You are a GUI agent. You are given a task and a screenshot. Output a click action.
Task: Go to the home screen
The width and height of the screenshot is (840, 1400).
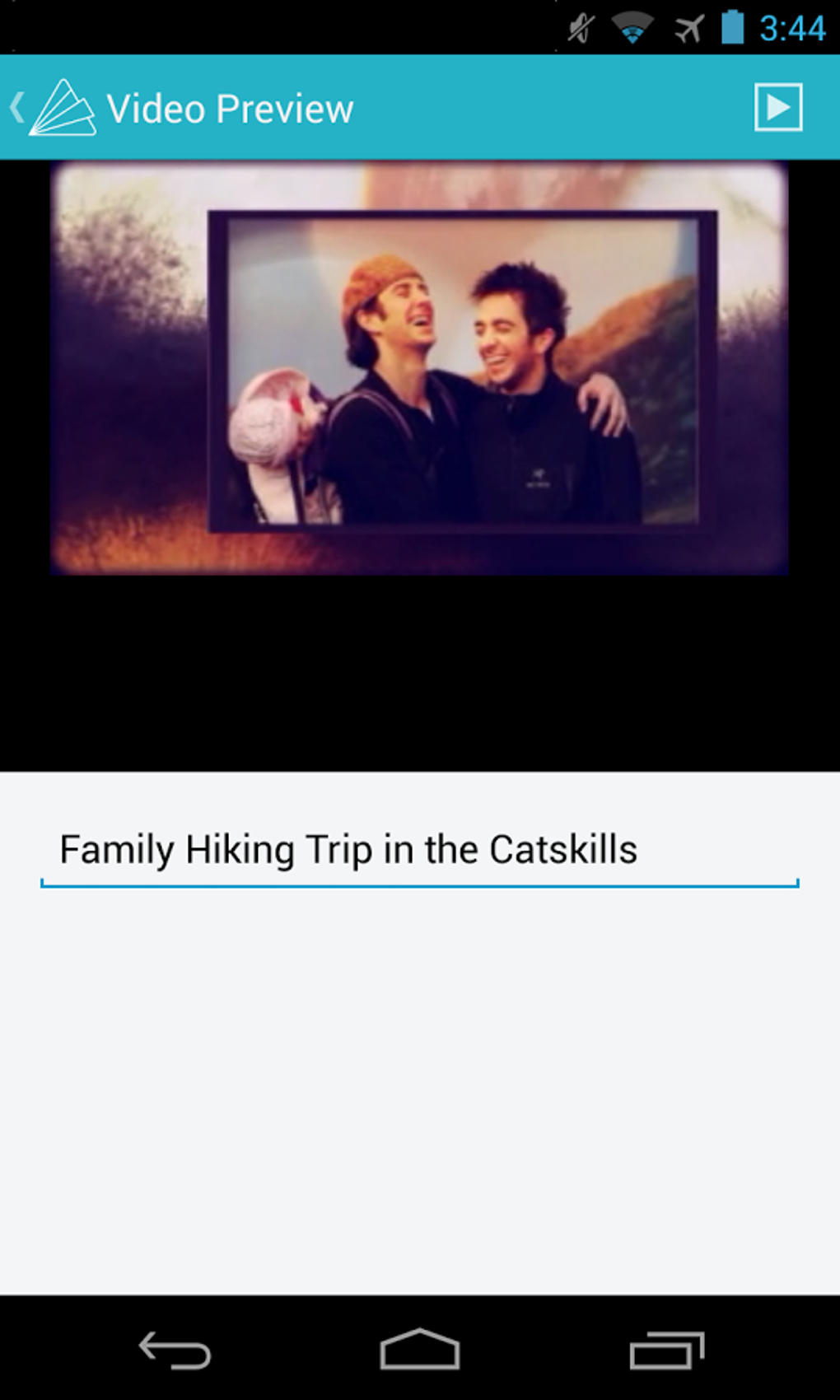(x=419, y=1350)
